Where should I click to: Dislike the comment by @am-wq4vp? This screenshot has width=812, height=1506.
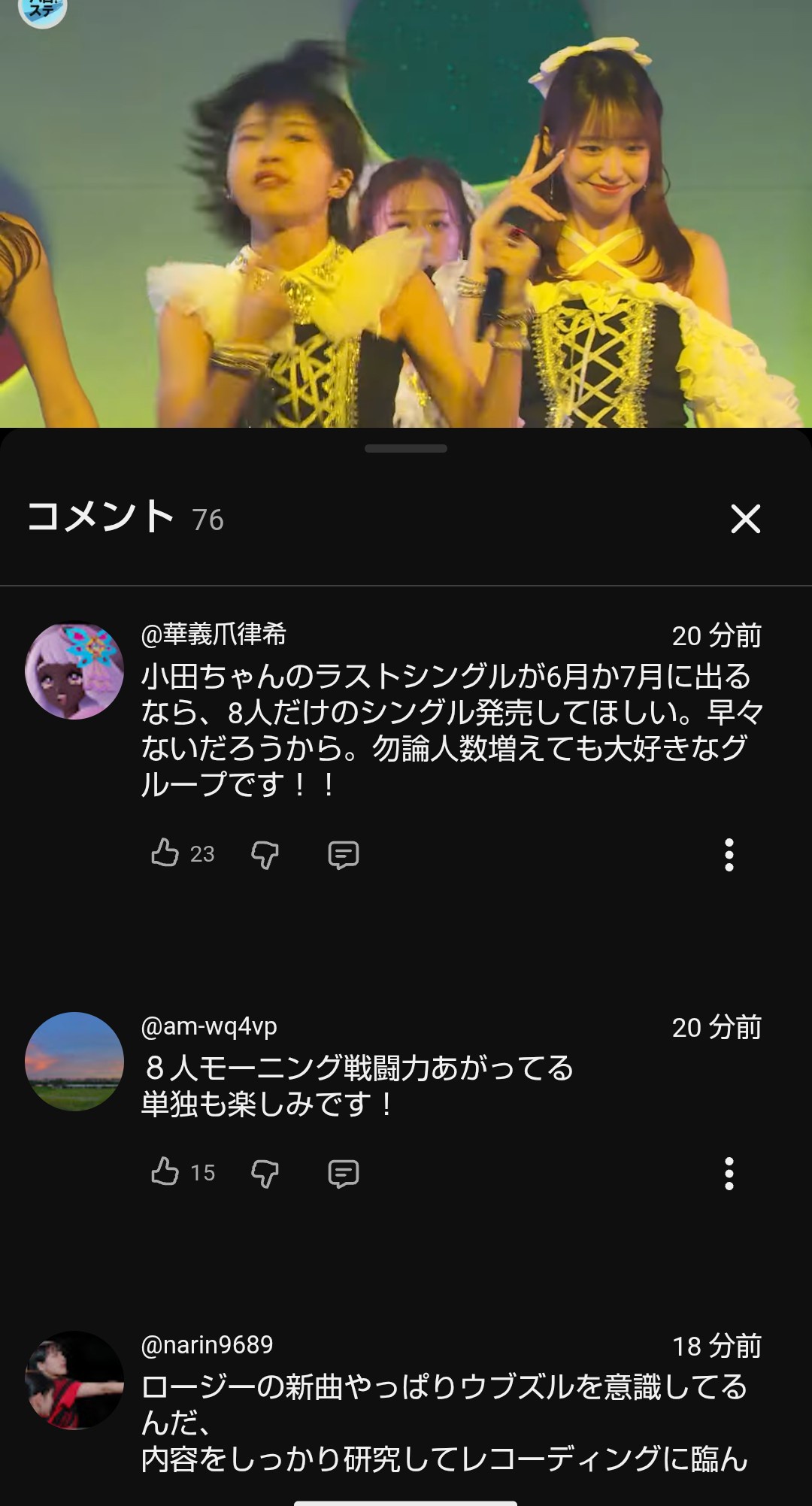[265, 1174]
